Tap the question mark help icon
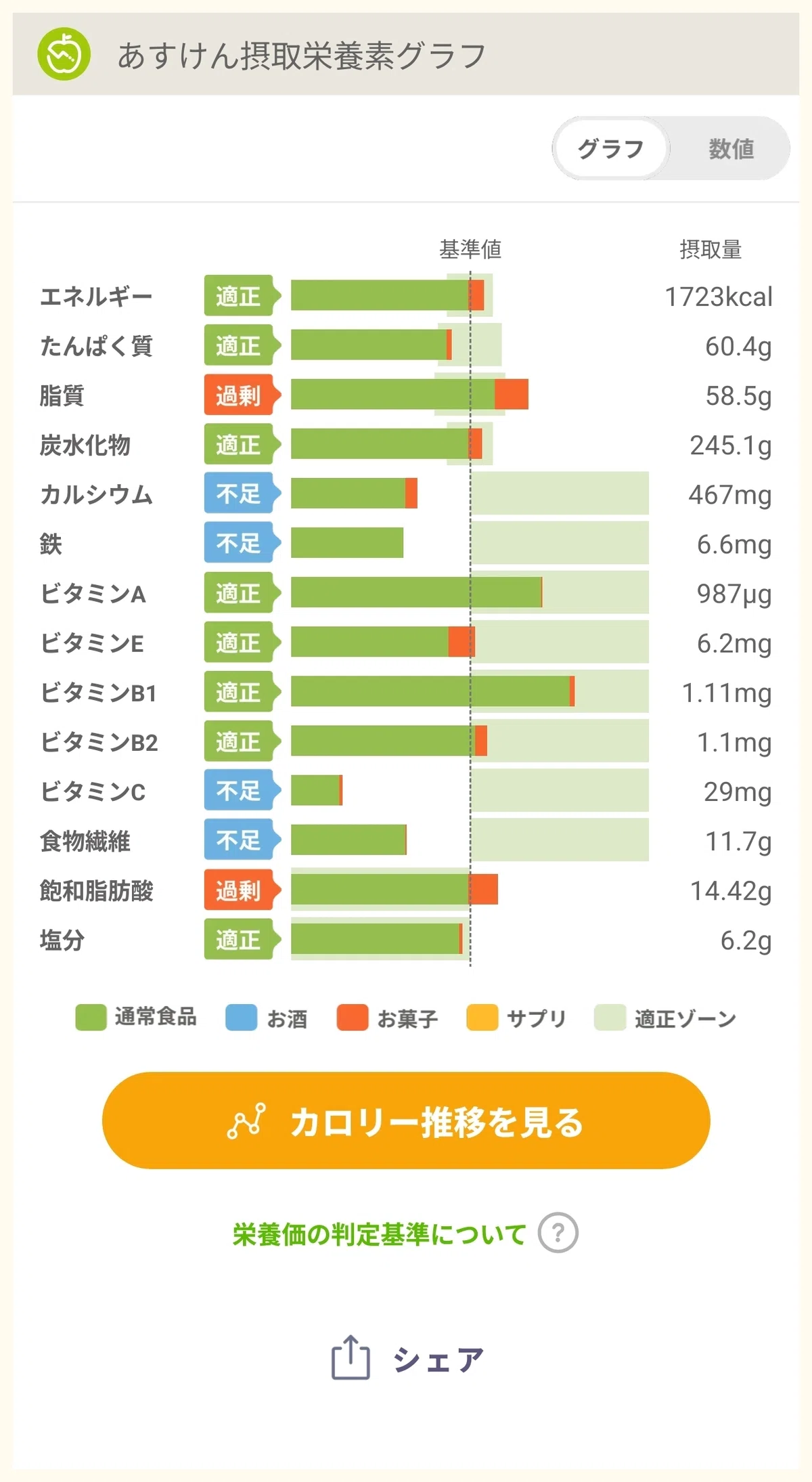The width and height of the screenshot is (812, 1482). pos(558,1233)
